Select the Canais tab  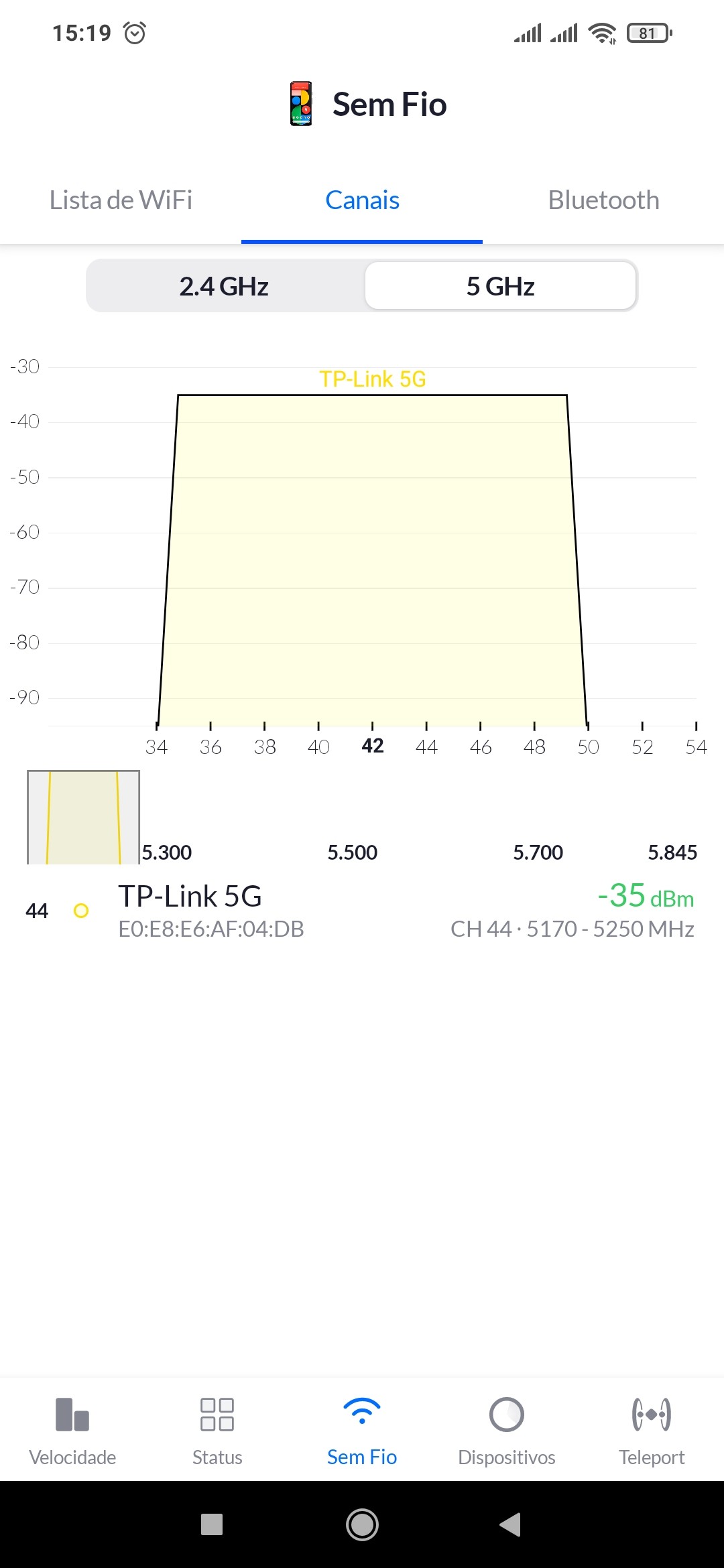[362, 200]
